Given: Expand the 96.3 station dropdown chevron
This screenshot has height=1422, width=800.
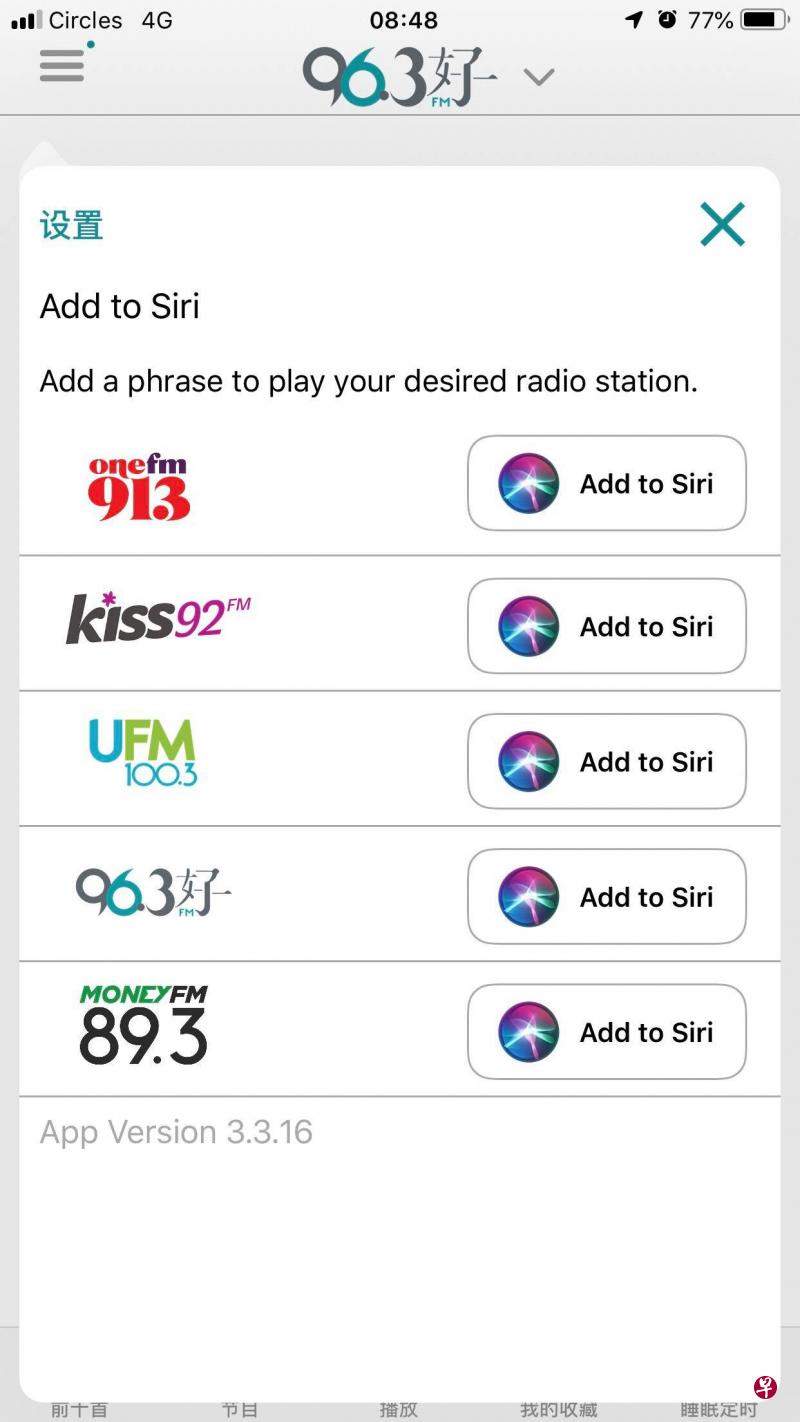Looking at the screenshot, I should pos(539,77).
